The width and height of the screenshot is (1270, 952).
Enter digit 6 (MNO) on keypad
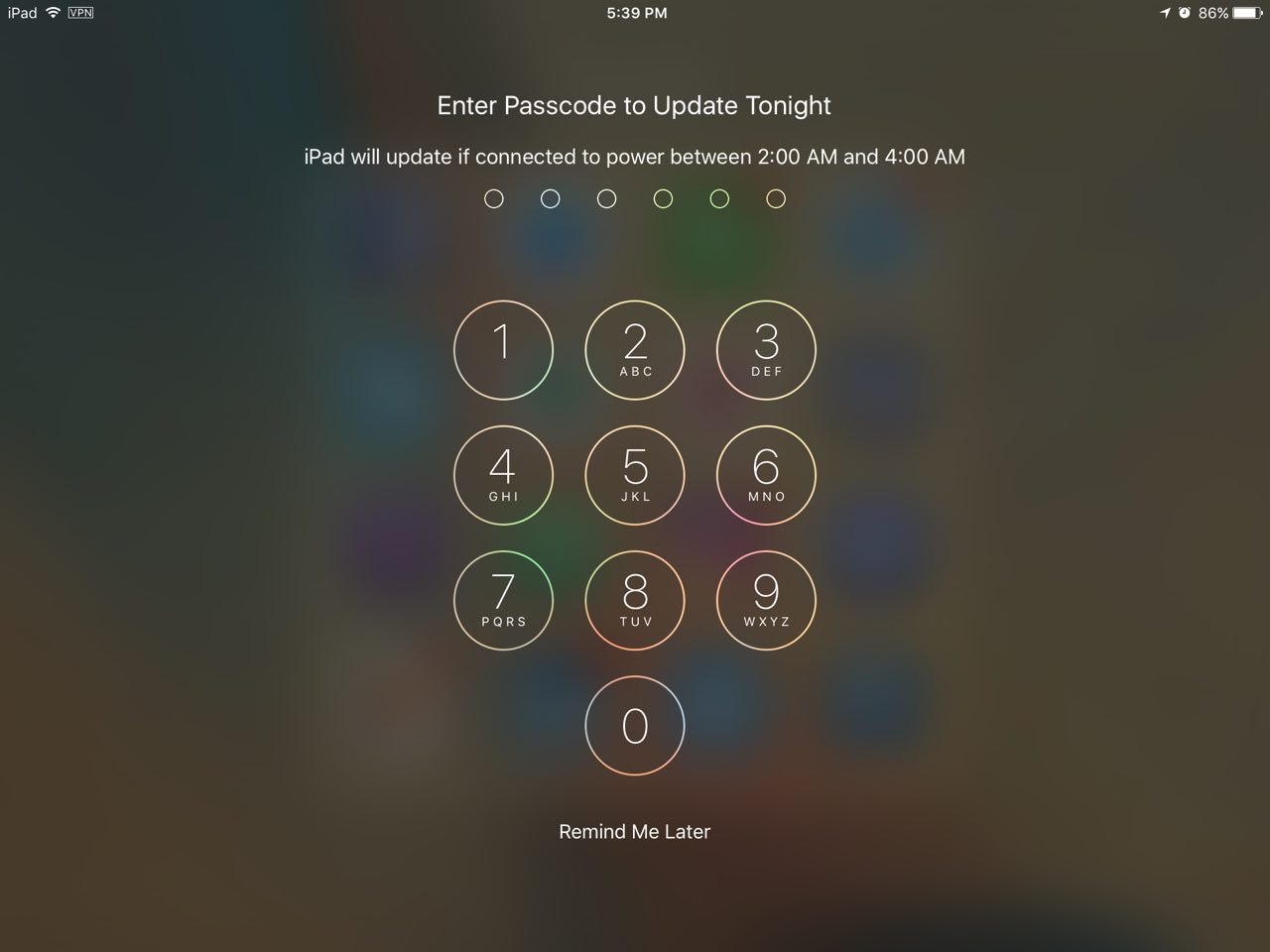(766, 475)
